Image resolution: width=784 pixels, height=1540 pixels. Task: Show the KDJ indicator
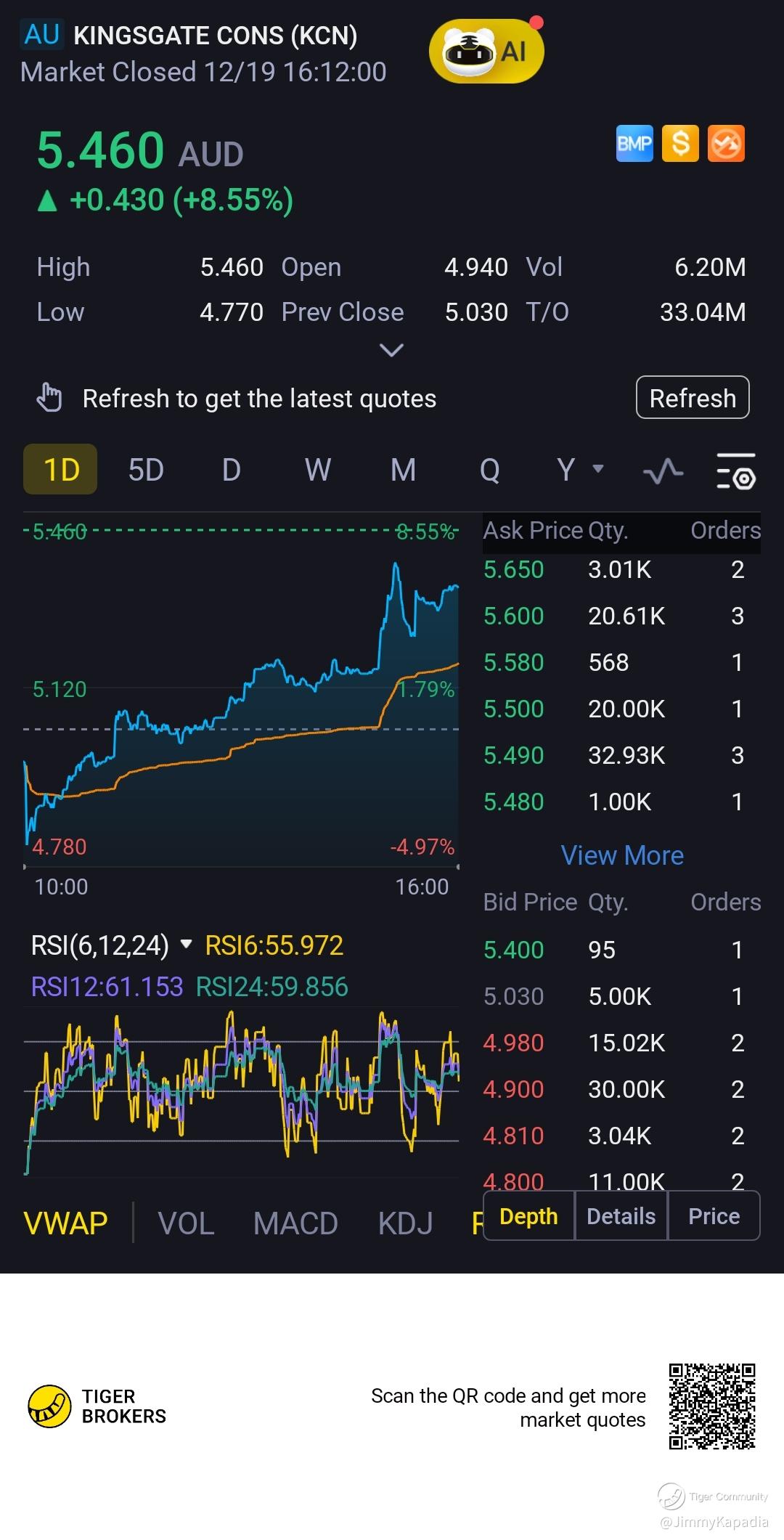(405, 1223)
